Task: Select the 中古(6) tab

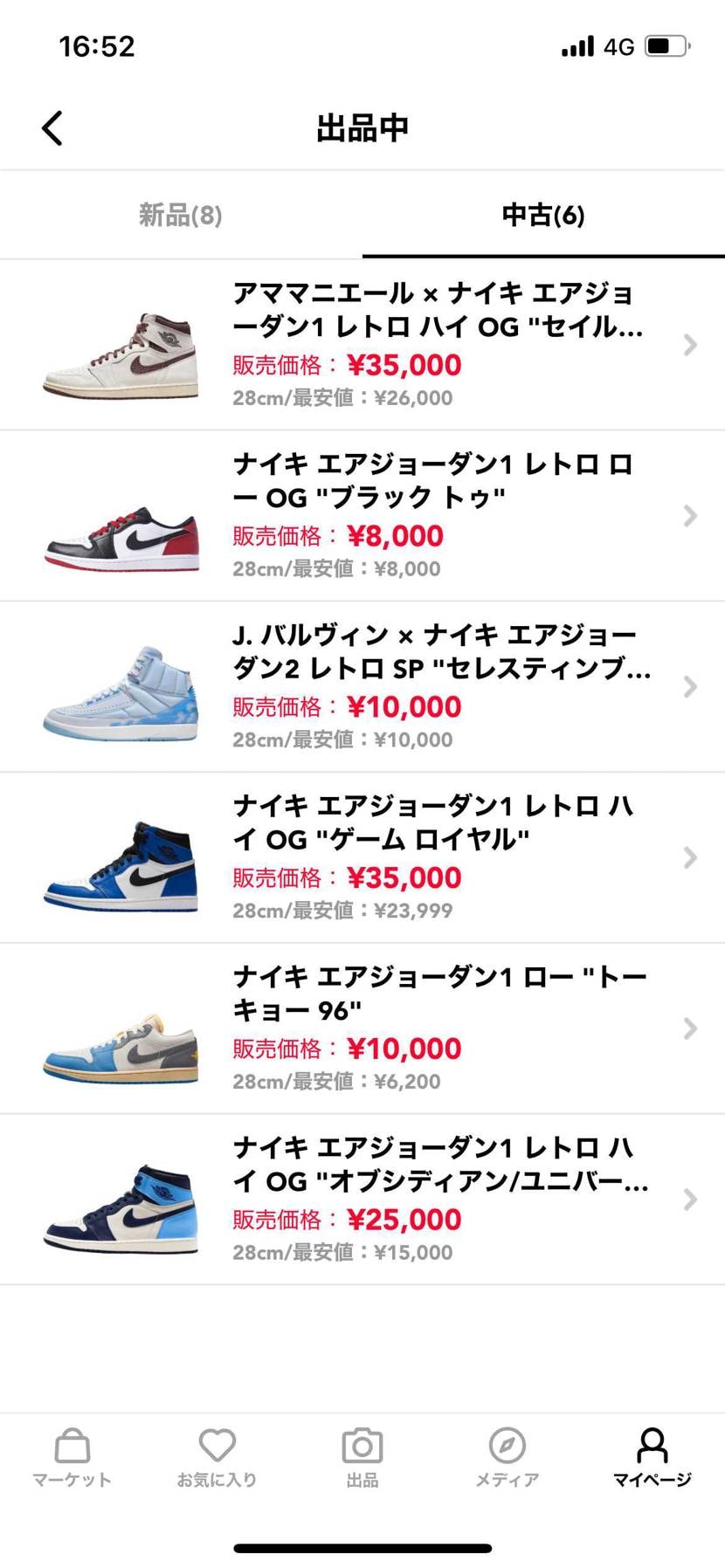Action: coord(542,215)
